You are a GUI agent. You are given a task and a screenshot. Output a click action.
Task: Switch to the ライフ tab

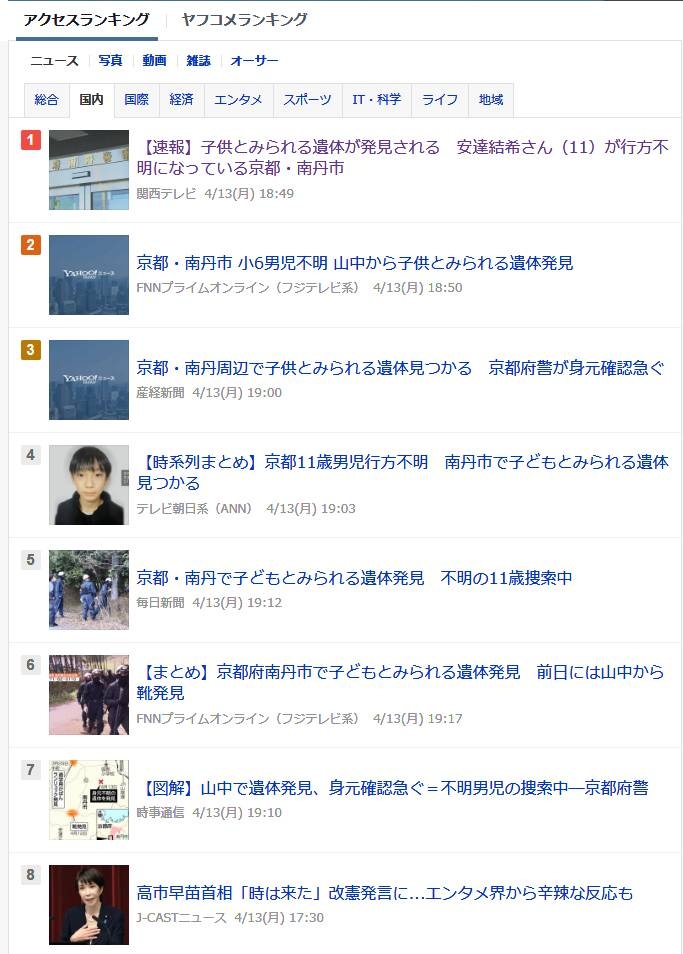click(x=439, y=100)
